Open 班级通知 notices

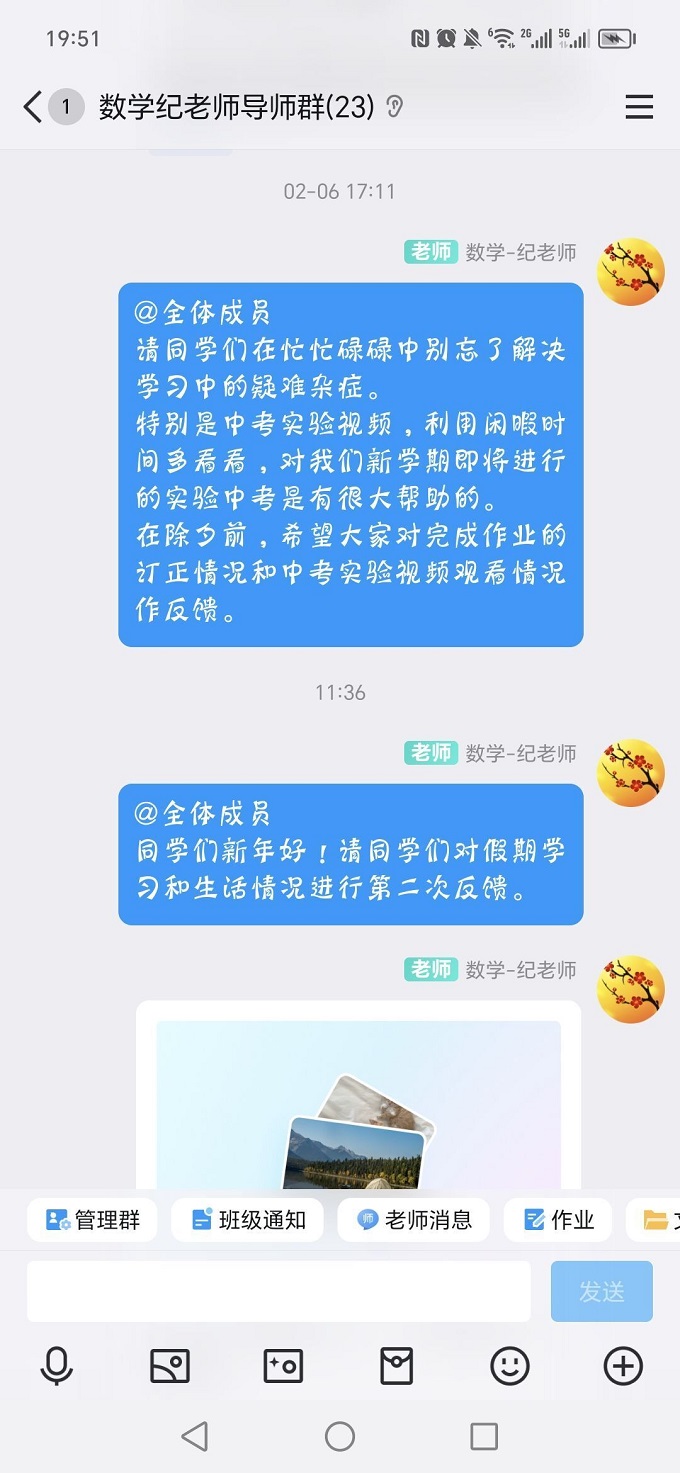[x=248, y=1219]
